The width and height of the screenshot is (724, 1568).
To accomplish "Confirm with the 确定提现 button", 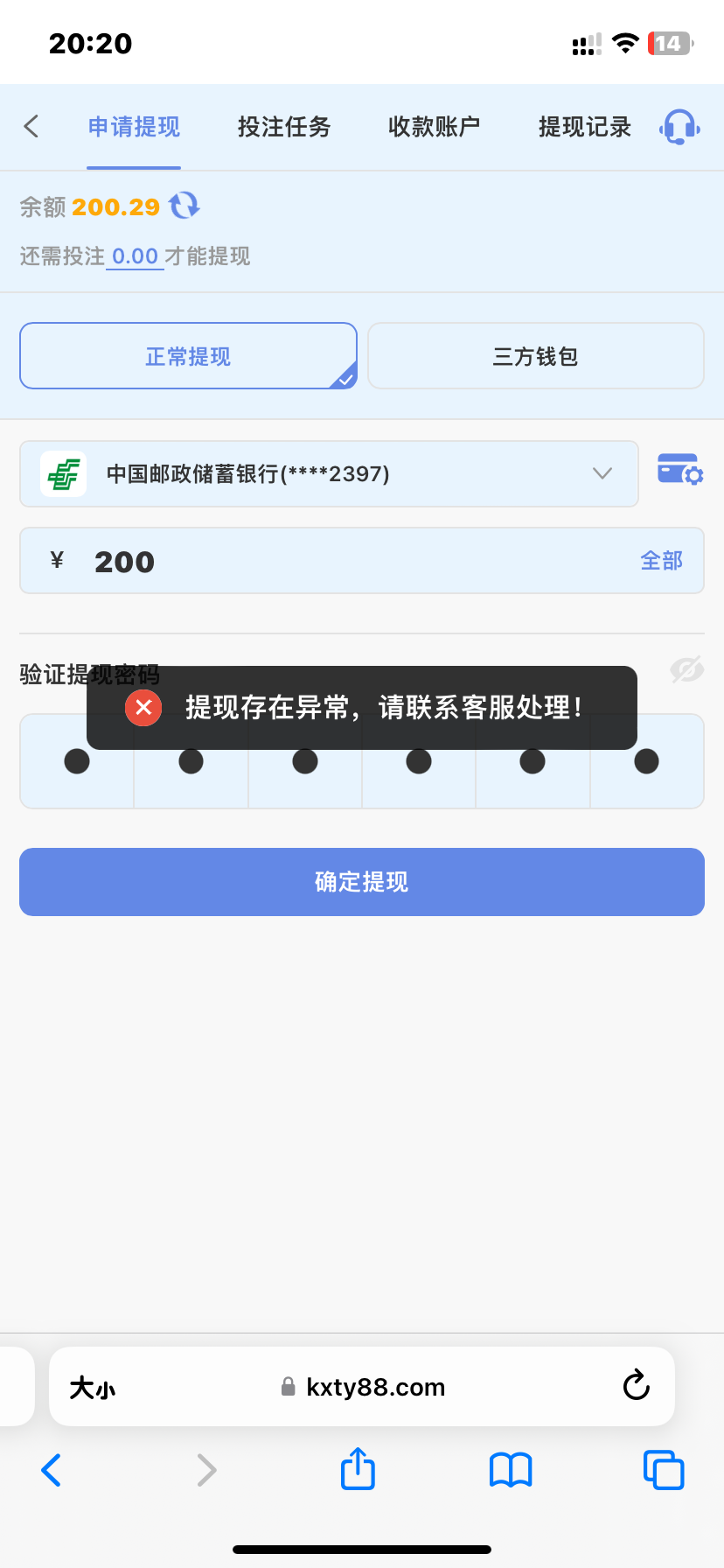I will pyautogui.click(x=362, y=882).
